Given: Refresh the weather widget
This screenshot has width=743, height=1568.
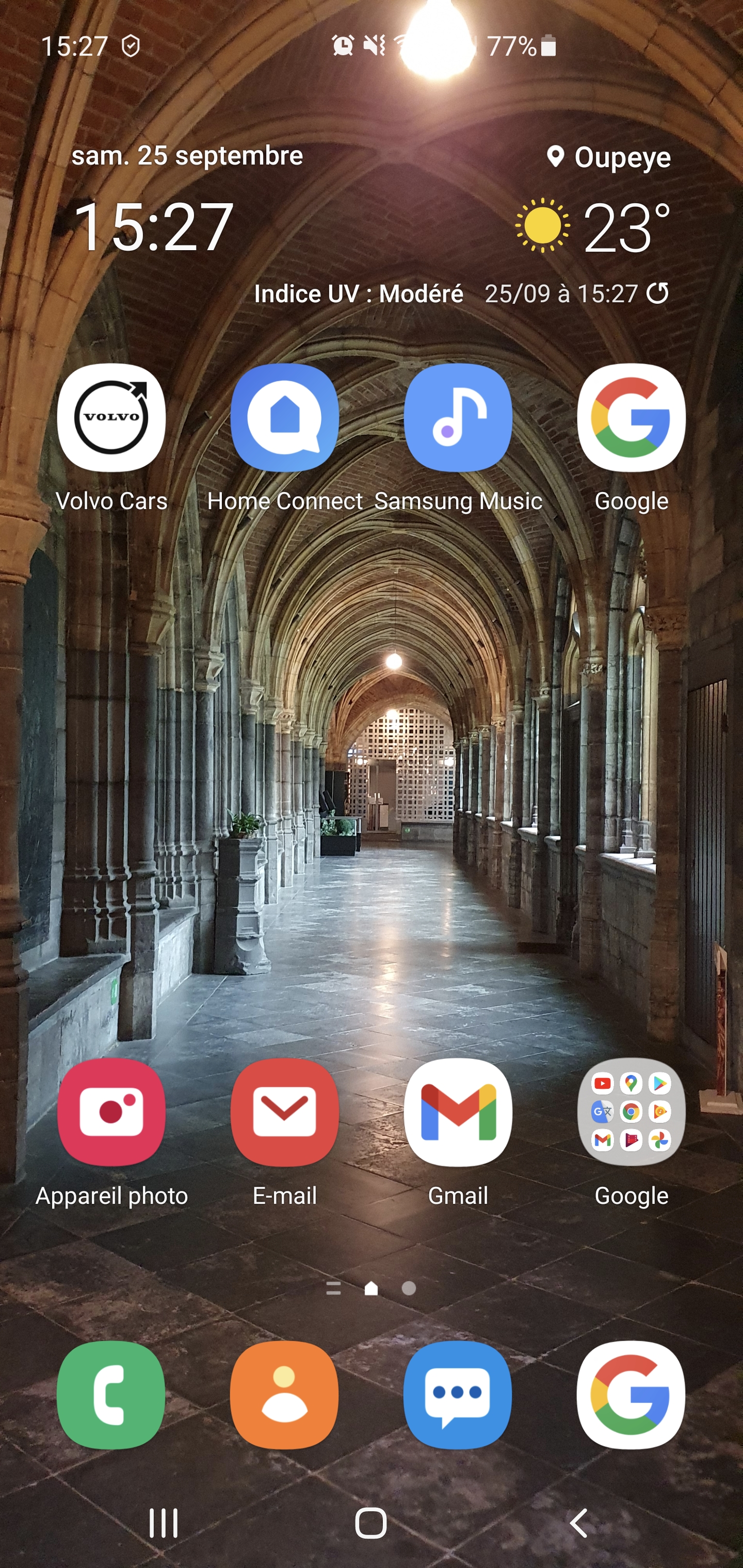Looking at the screenshot, I should (657, 293).
